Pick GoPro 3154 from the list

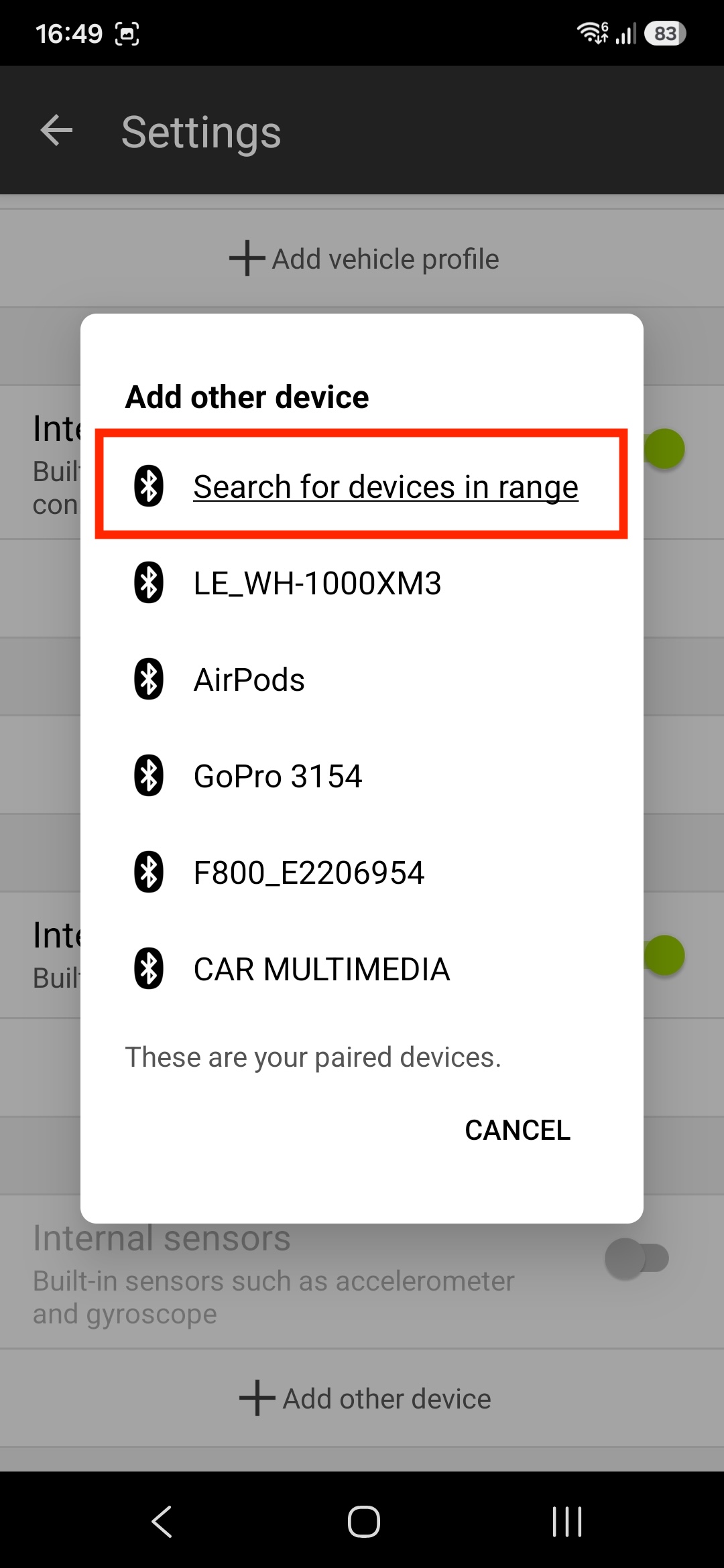[x=362, y=776]
